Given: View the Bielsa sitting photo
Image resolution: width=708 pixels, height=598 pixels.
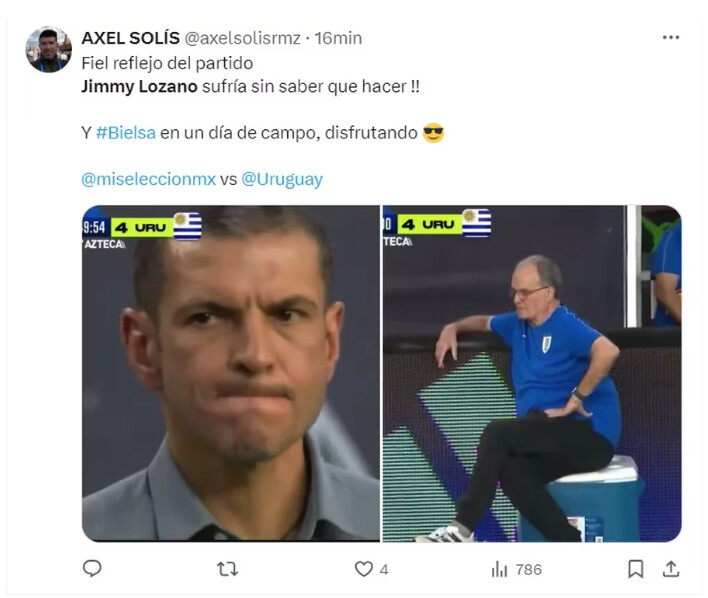Looking at the screenshot, I should pyautogui.click(x=531, y=373).
